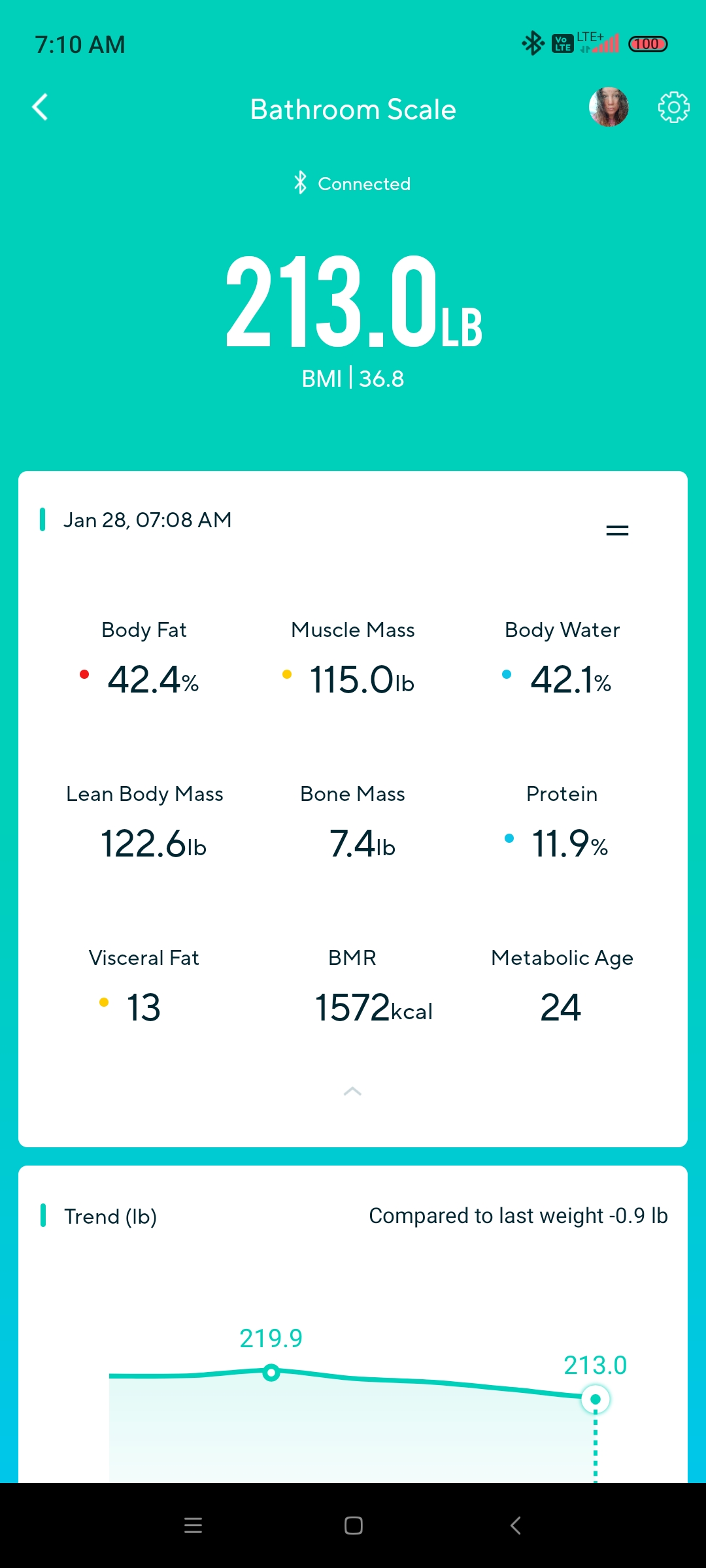Open the user profile avatar
Image resolution: width=706 pixels, height=1568 pixels.
click(x=609, y=107)
